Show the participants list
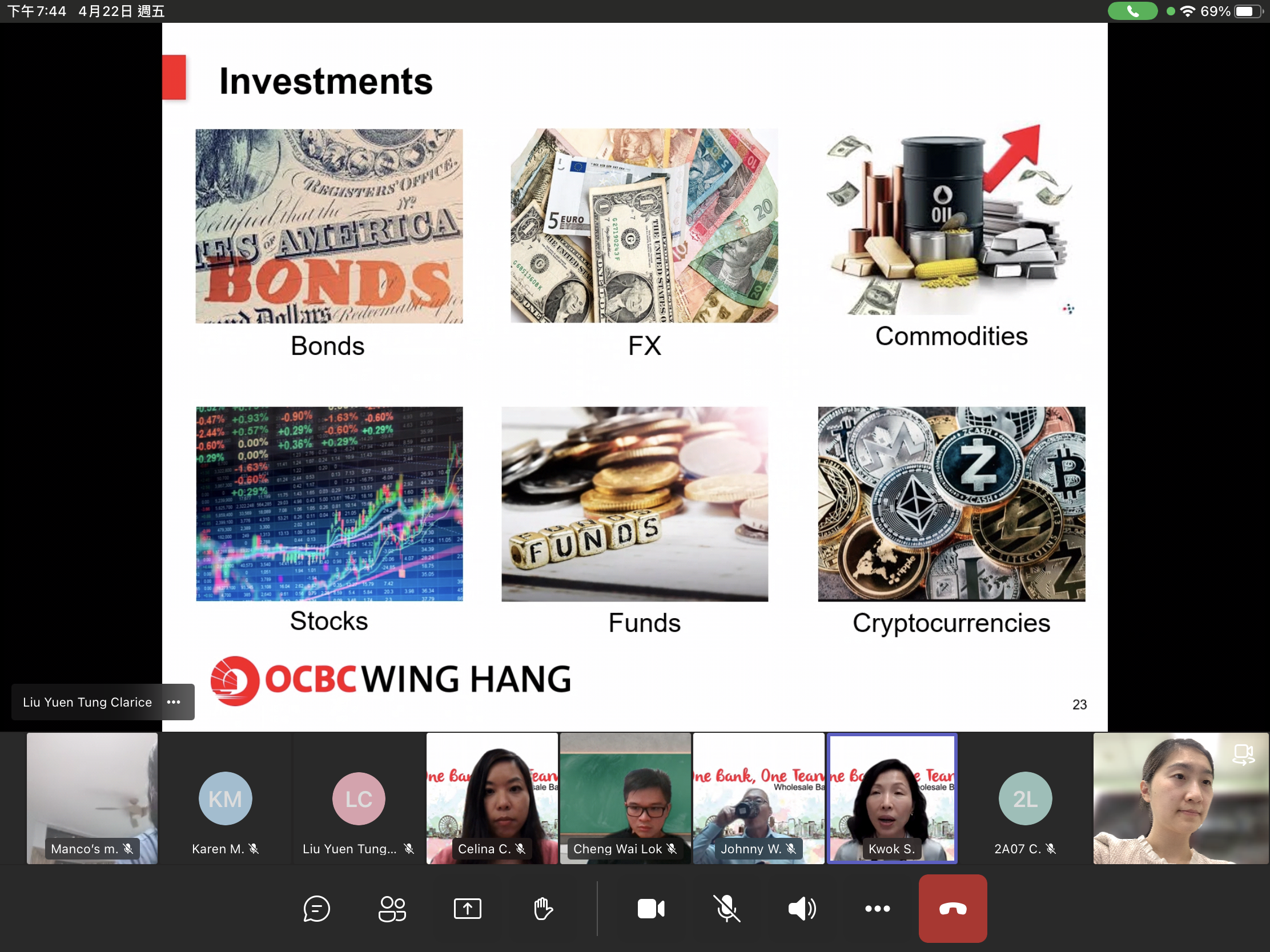Image resolution: width=1270 pixels, height=952 pixels. pyautogui.click(x=392, y=909)
